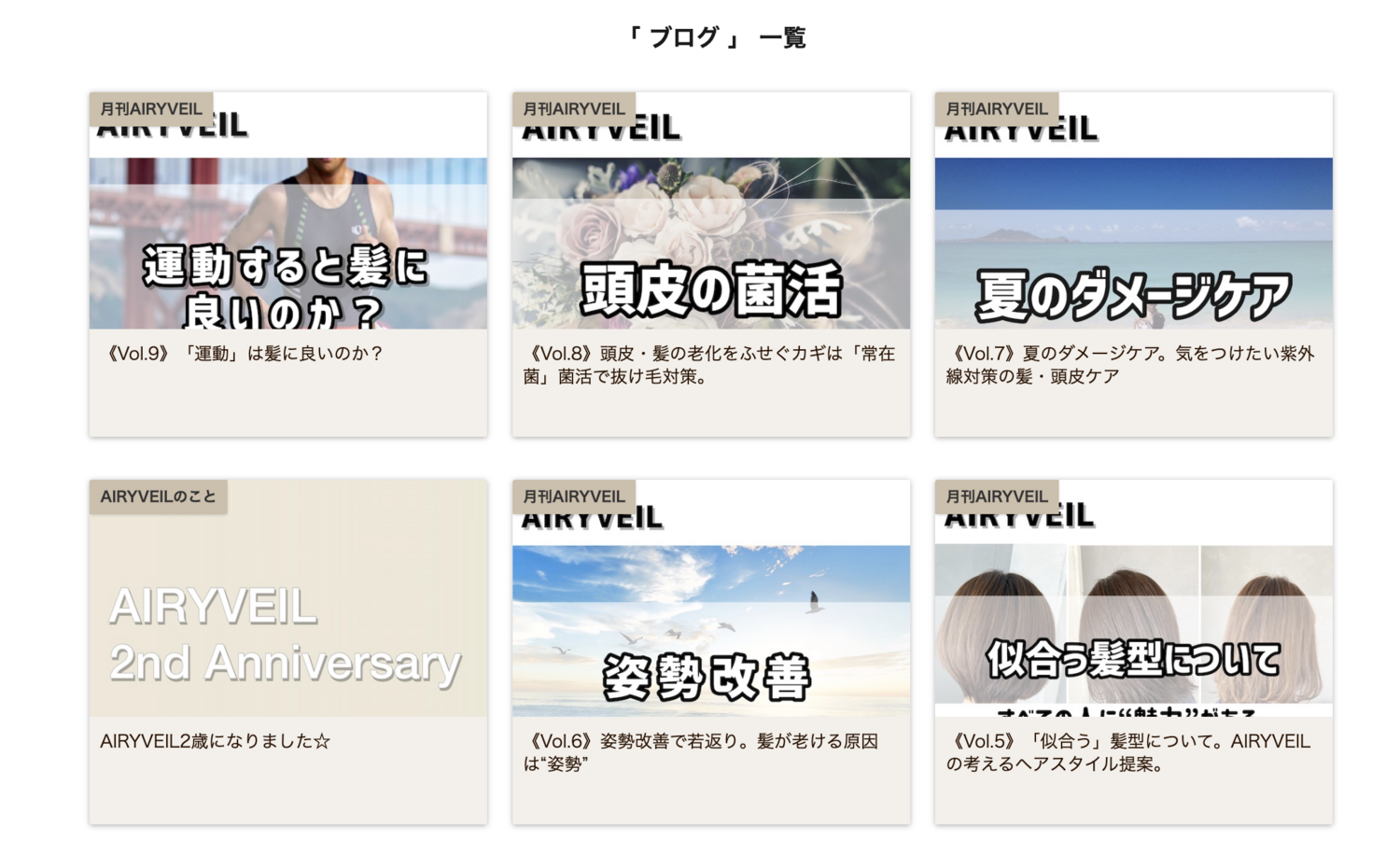
Task: Open the Vol.6 姿勢改善 blog card
Action: click(x=710, y=651)
